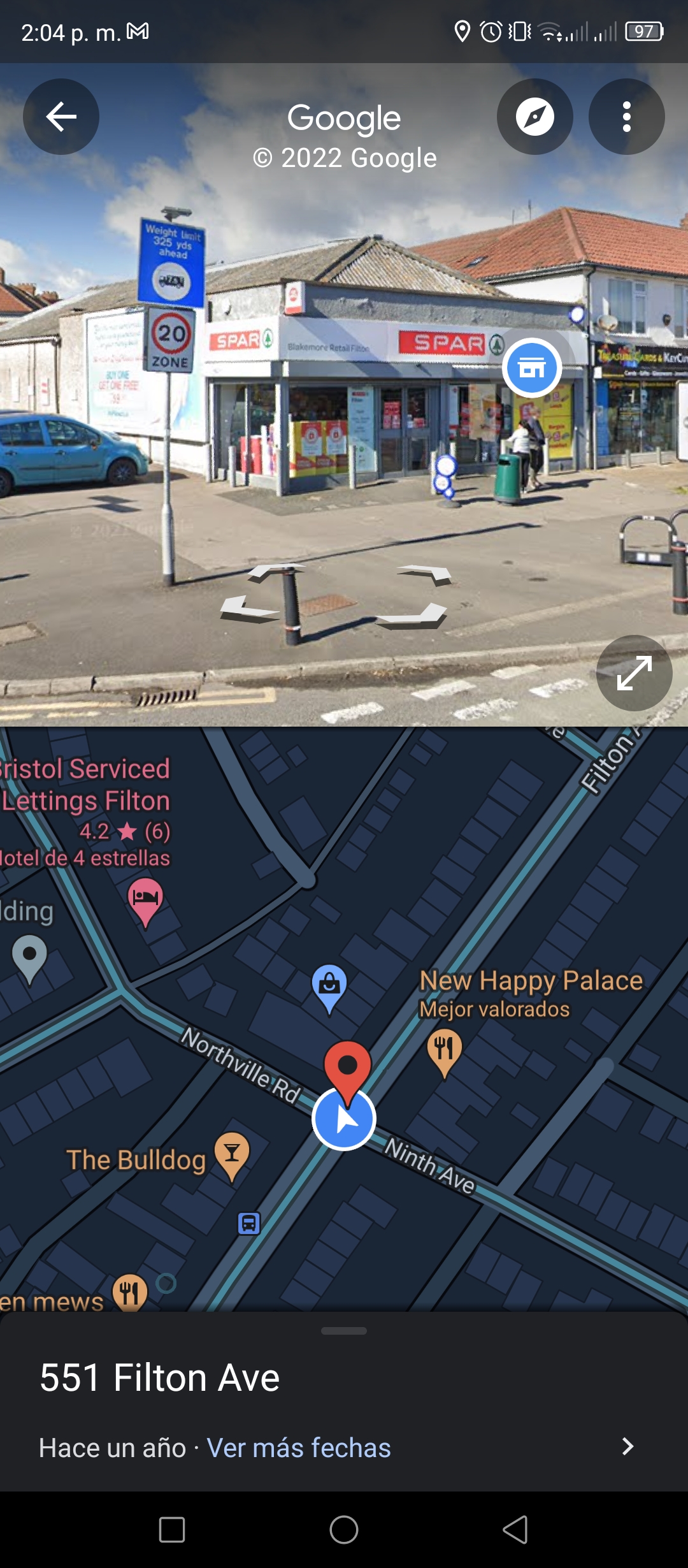Open the three-dot overflow menu
Viewport: 688px width, 1568px height.
coord(627,117)
